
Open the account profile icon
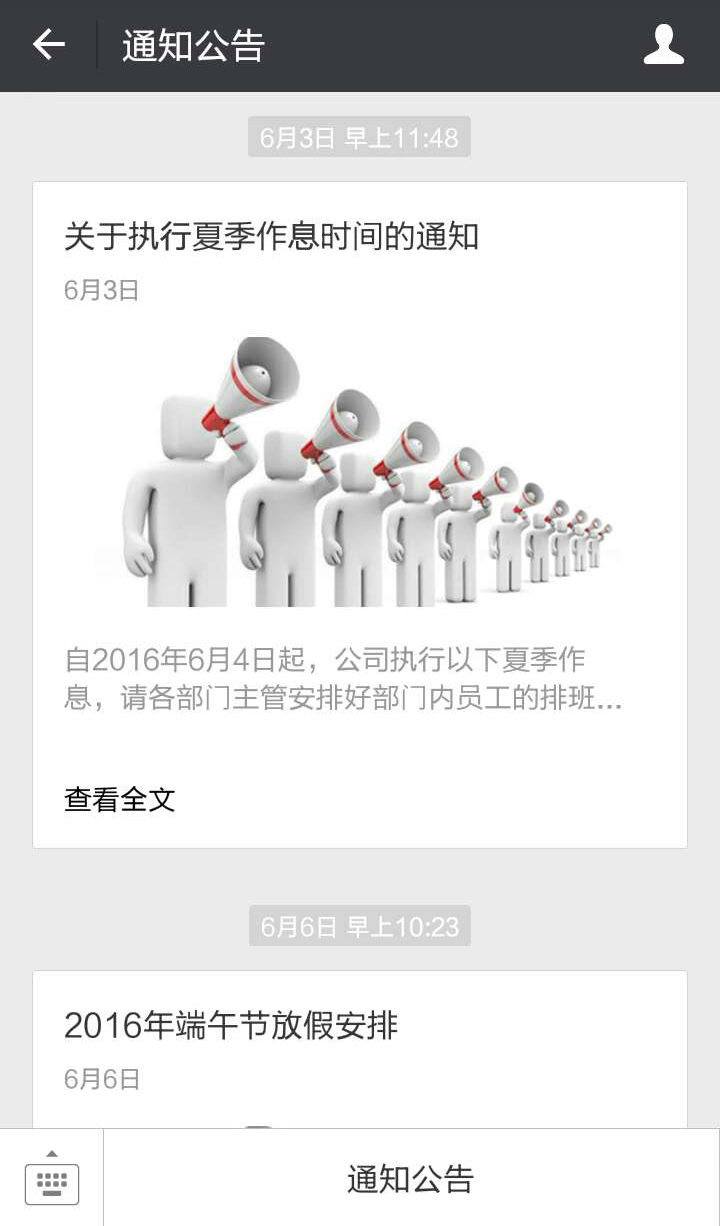[664, 45]
